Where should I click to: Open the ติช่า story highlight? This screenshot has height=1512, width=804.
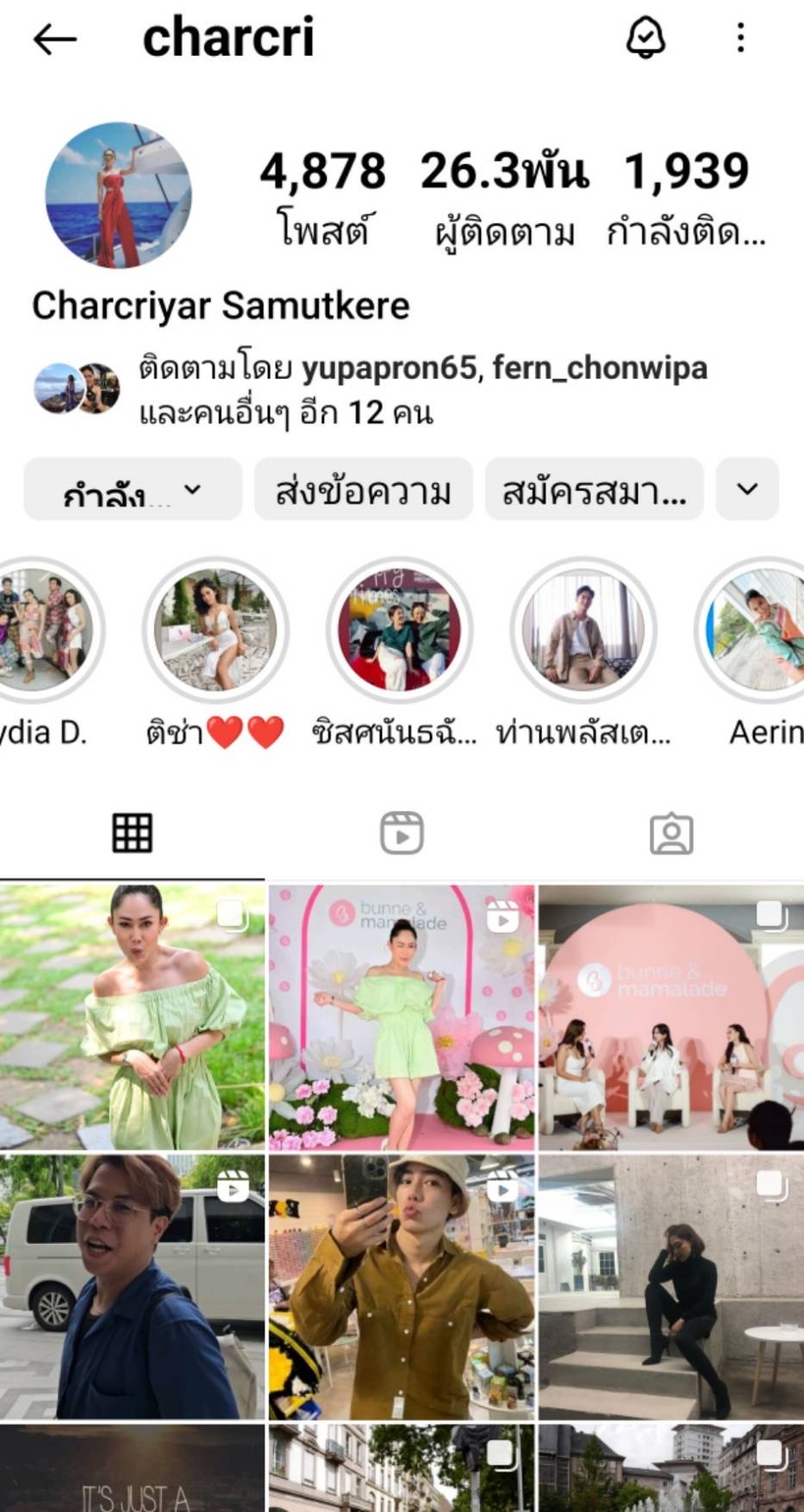click(x=215, y=630)
